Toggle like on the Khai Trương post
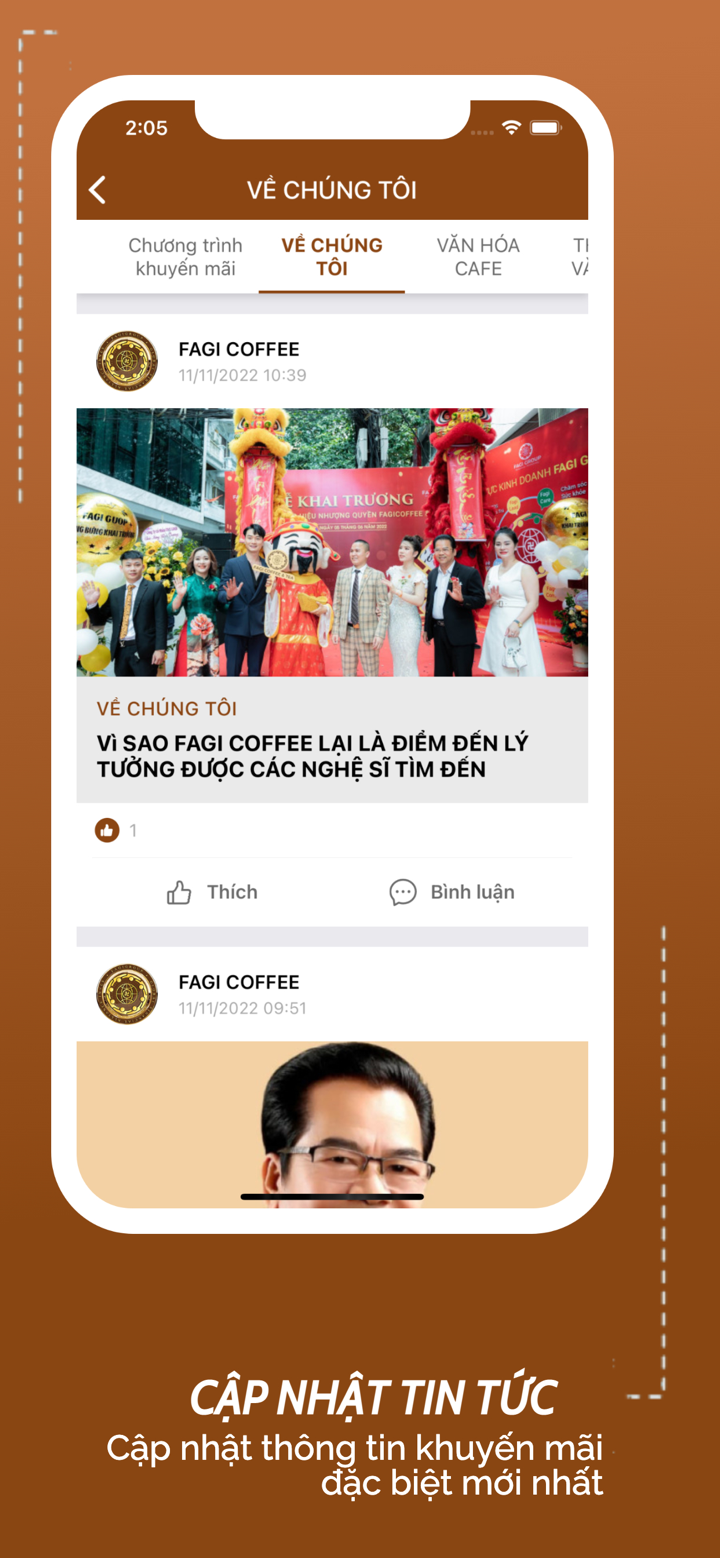 pyautogui.click(x=212, y=892)
